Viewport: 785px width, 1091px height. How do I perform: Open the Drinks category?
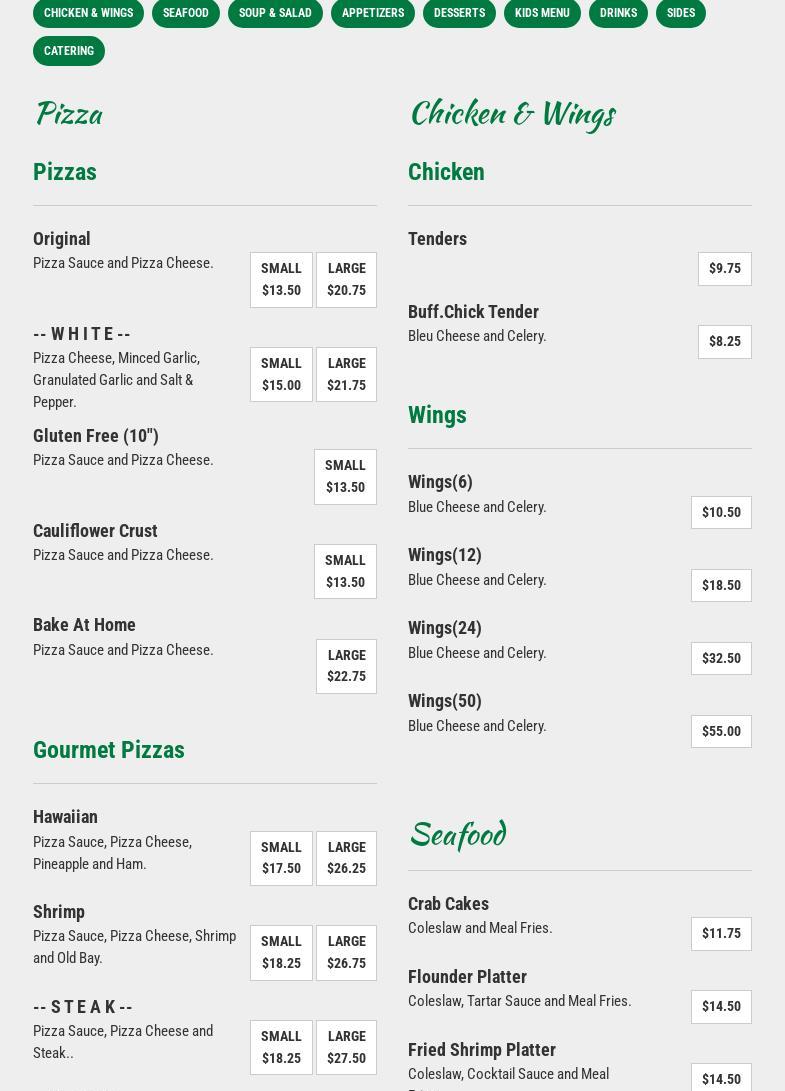click(x=618, y=13)
